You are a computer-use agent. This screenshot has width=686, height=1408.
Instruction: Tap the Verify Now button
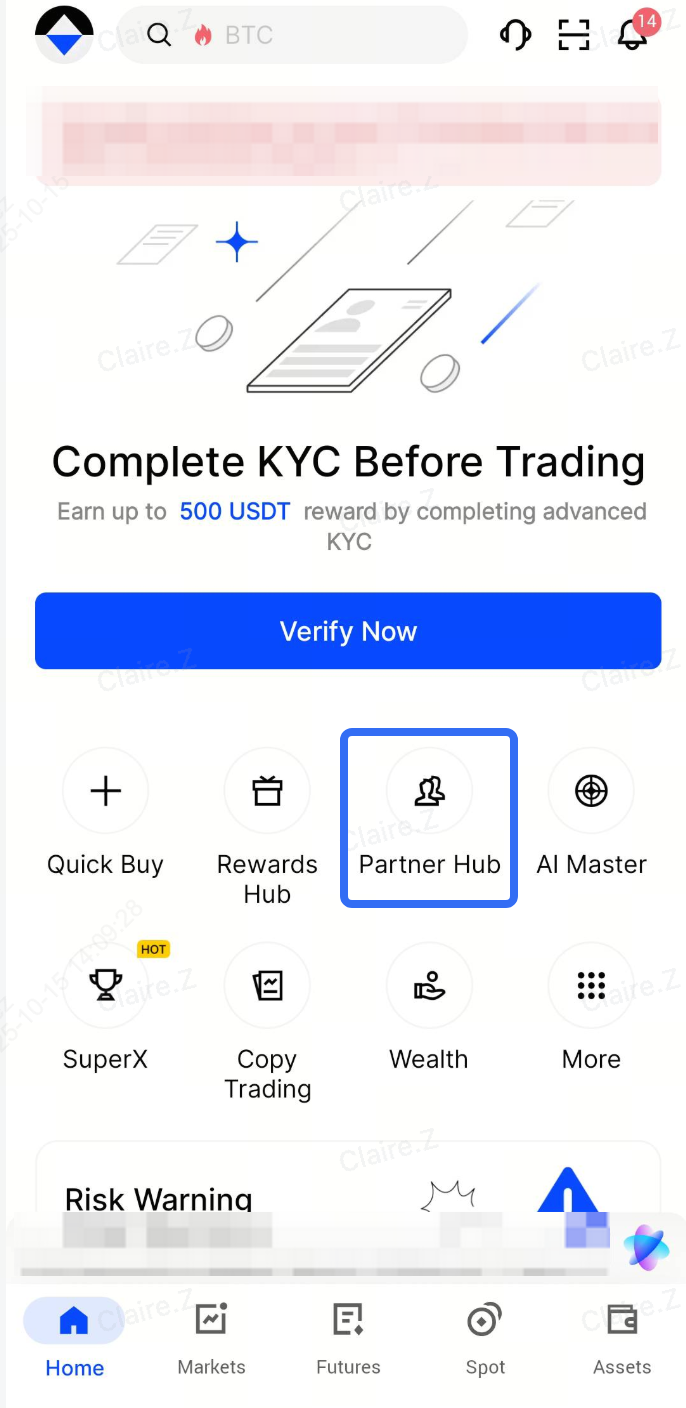click(348, 631)
